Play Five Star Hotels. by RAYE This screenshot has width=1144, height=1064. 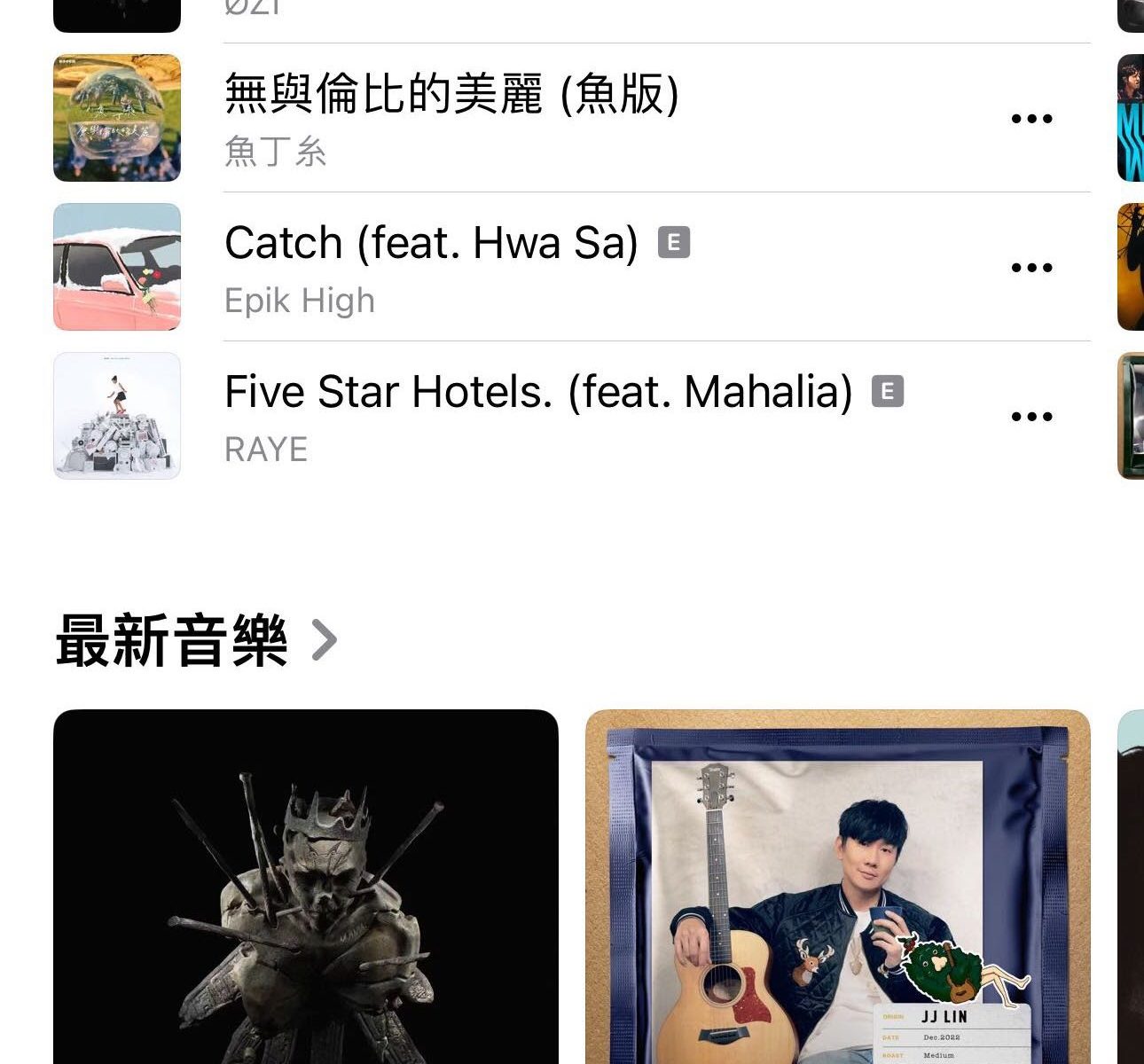coord(537,415)
